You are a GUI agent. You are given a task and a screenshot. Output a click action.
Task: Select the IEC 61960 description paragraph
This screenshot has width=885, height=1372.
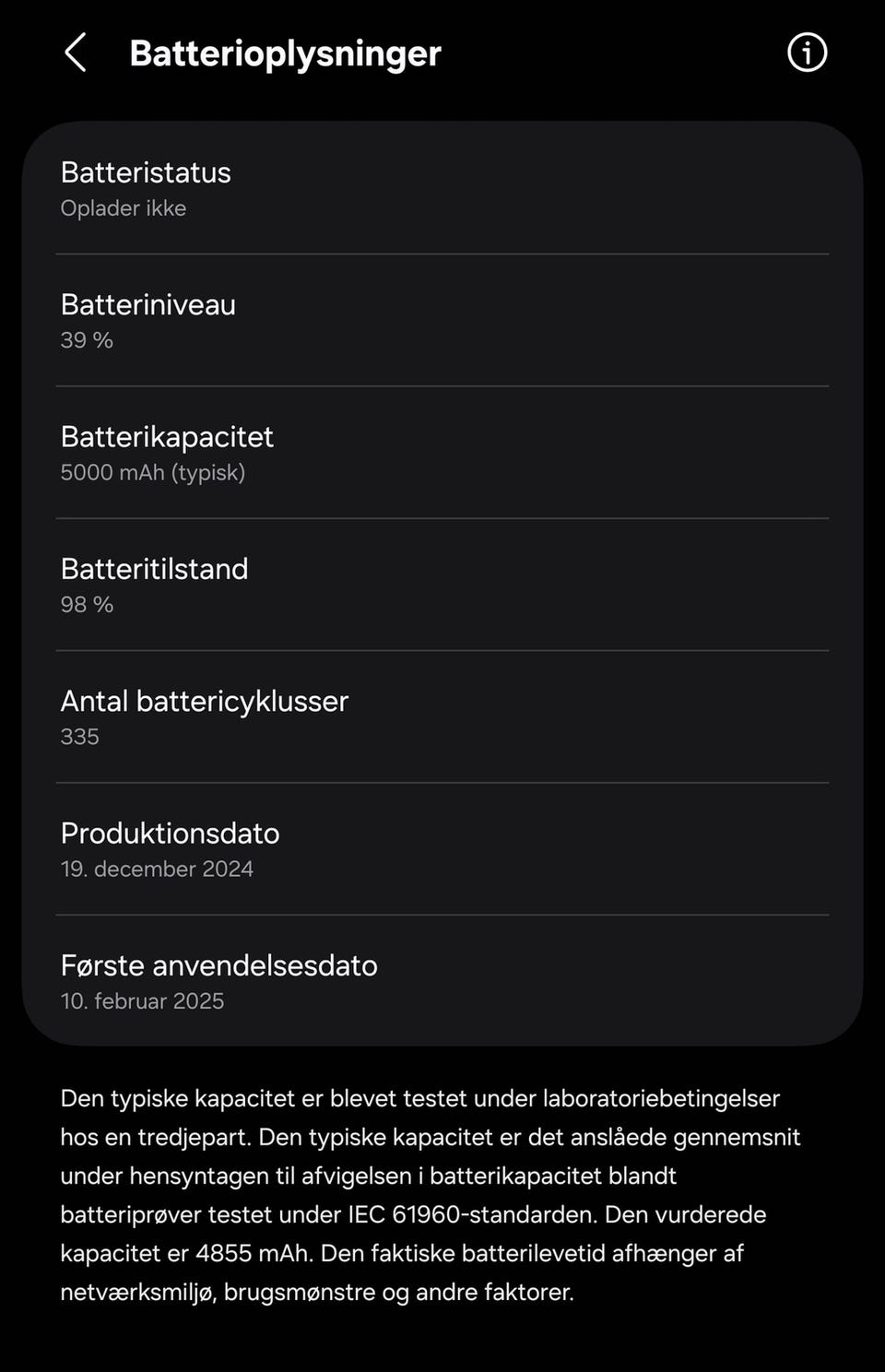tap(442, 1195)
